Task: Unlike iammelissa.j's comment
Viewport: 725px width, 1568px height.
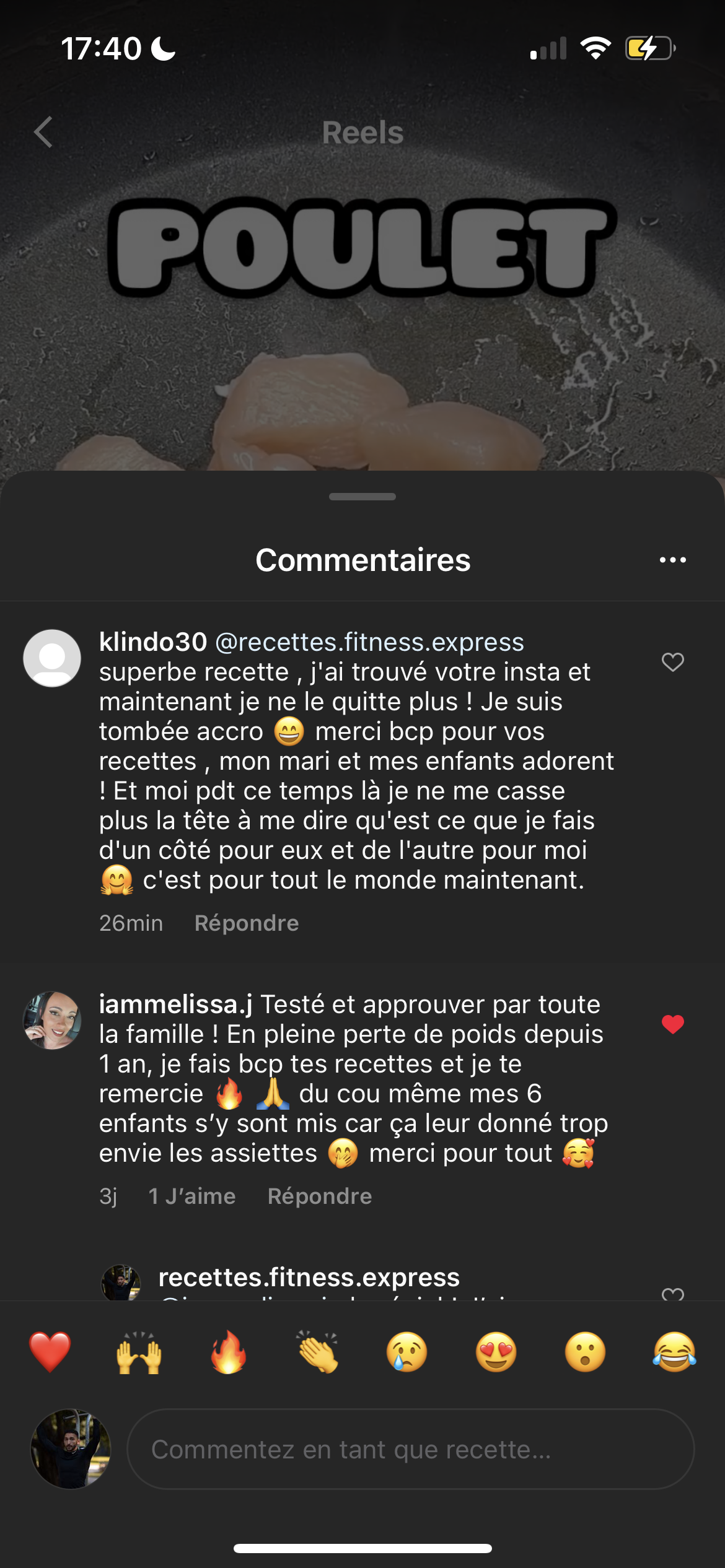Action: 672,1024
